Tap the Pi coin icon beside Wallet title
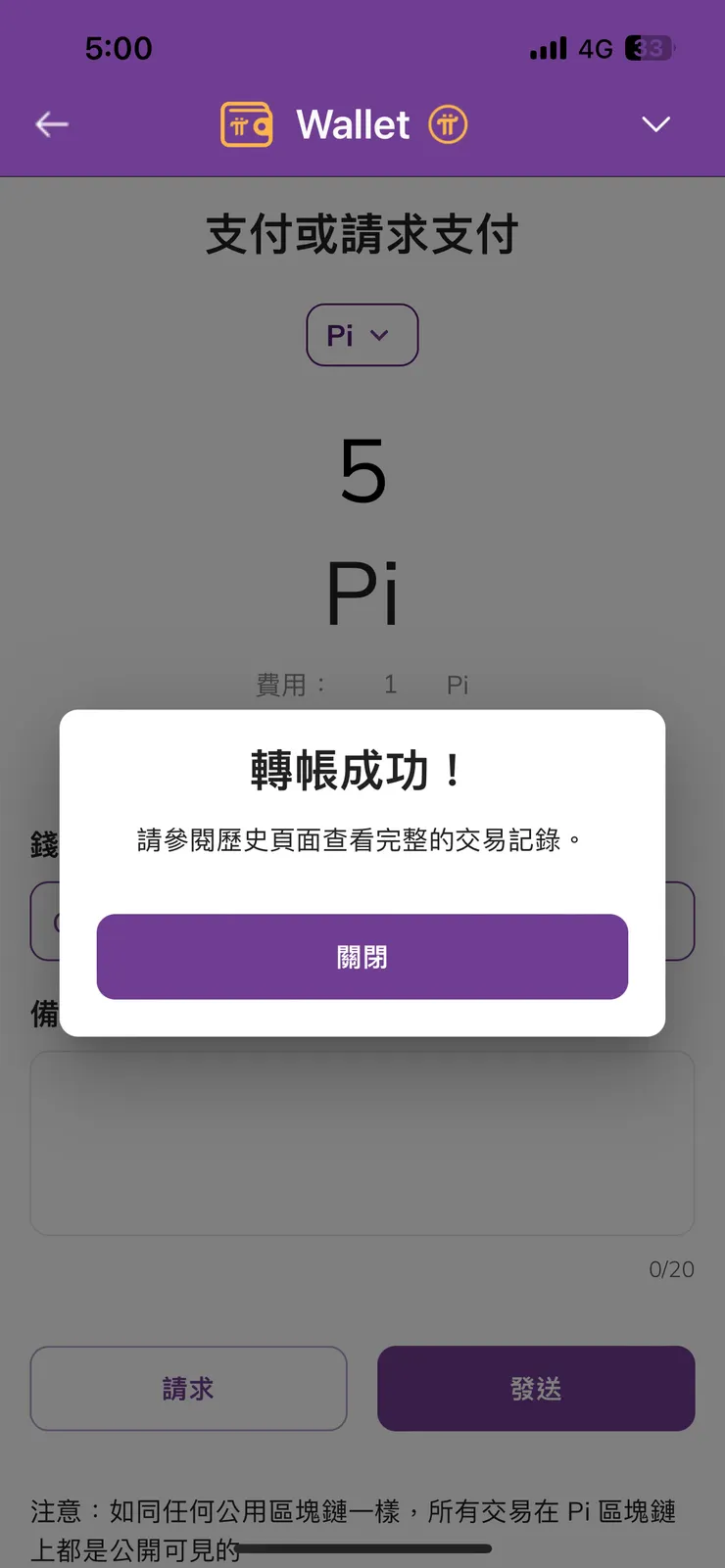The width and height of the screenshot is (725, 1568). pyautogui.click(x=446, y=124)
